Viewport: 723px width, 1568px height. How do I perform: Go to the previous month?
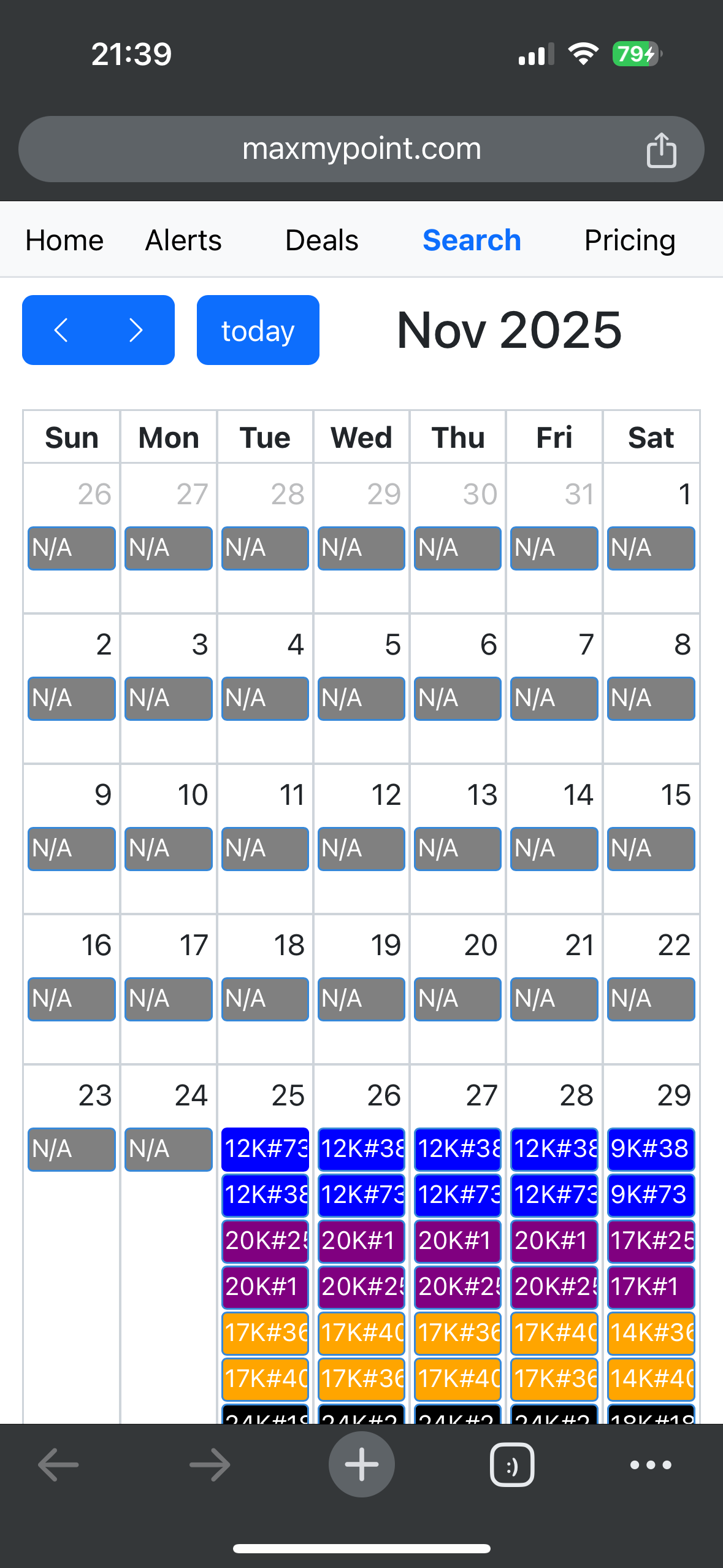point(61,330)
